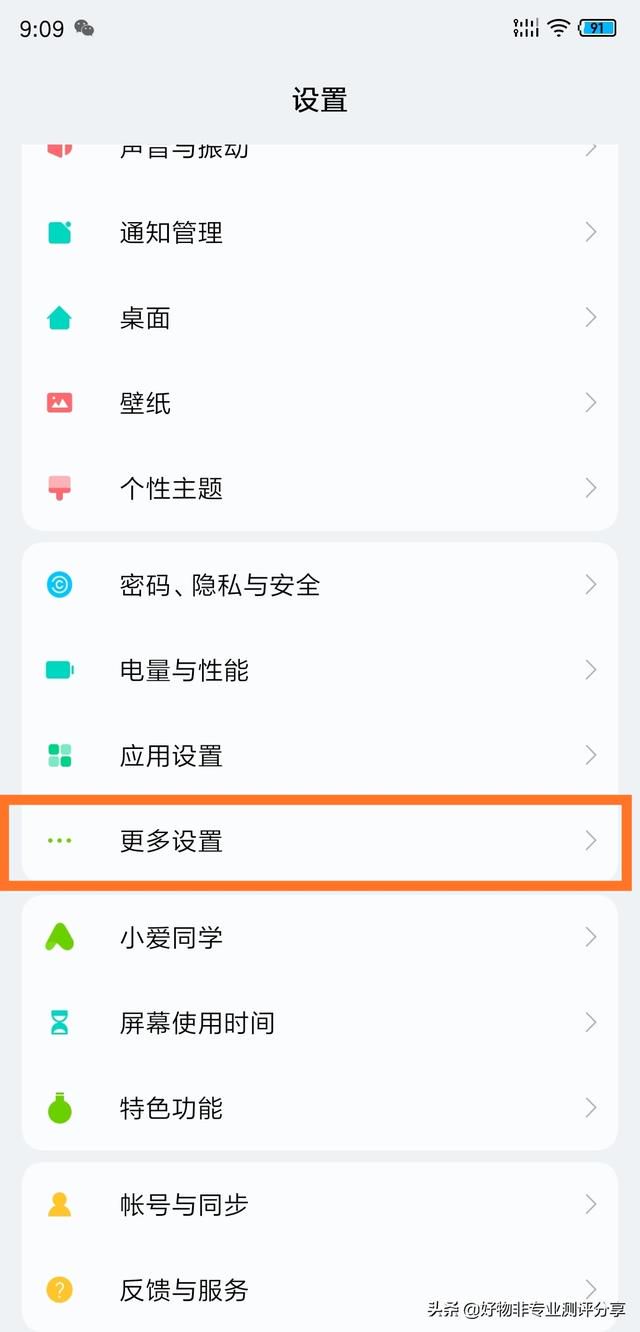Open 通知管理 settings

[x=320, y=233]
